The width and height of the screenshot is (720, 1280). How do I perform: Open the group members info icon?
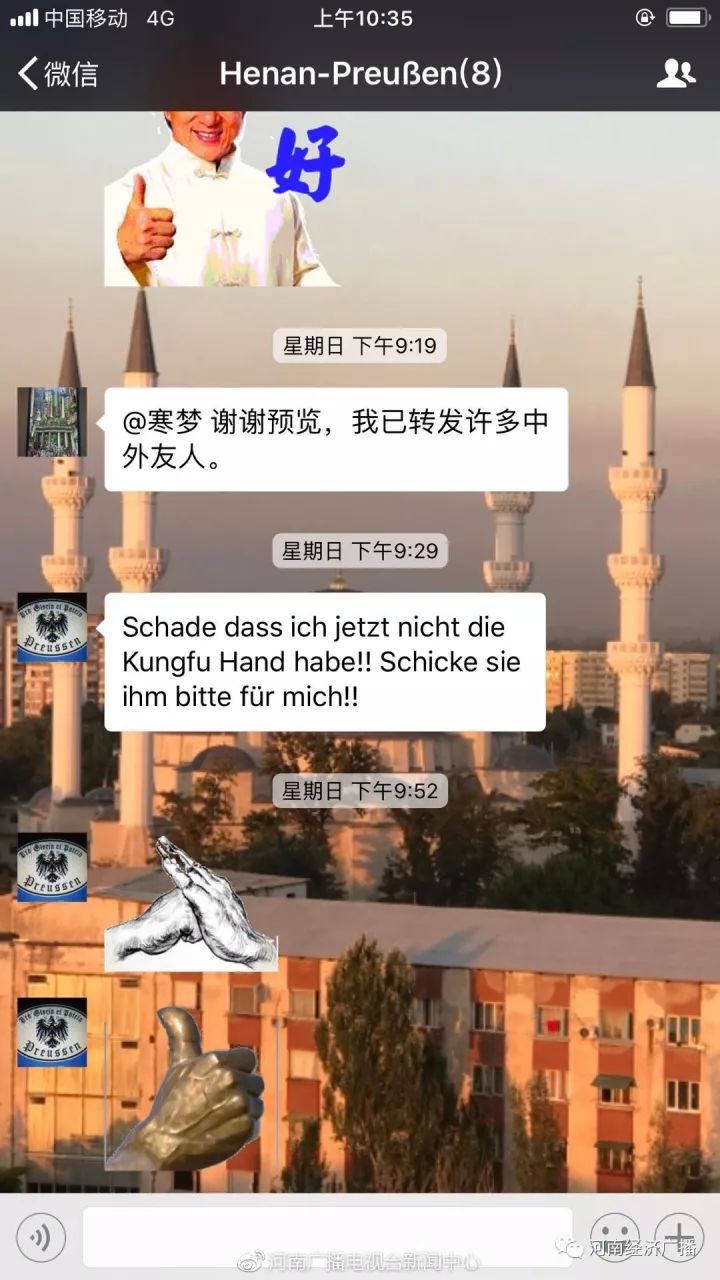pos(676,73)
